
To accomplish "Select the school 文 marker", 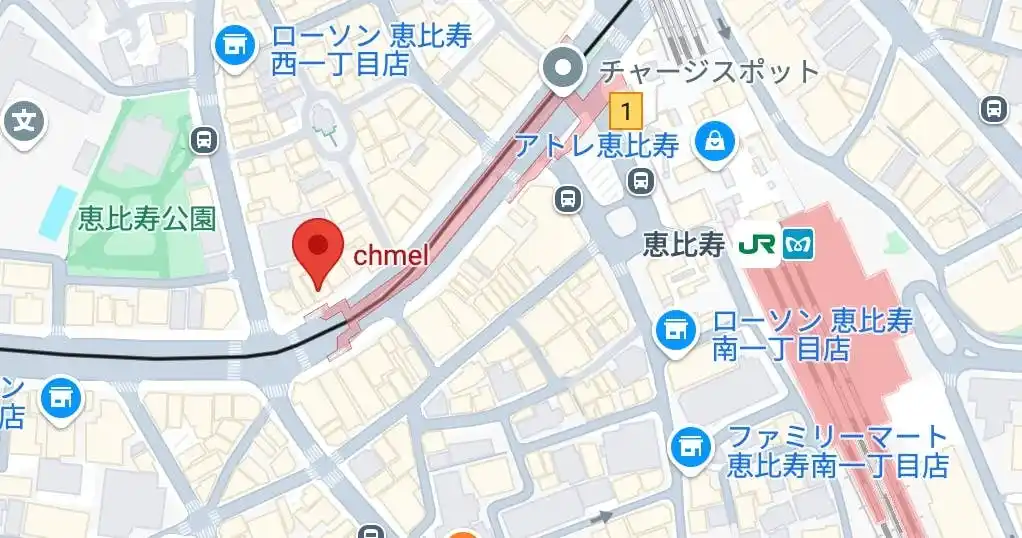I will (24, 122).
